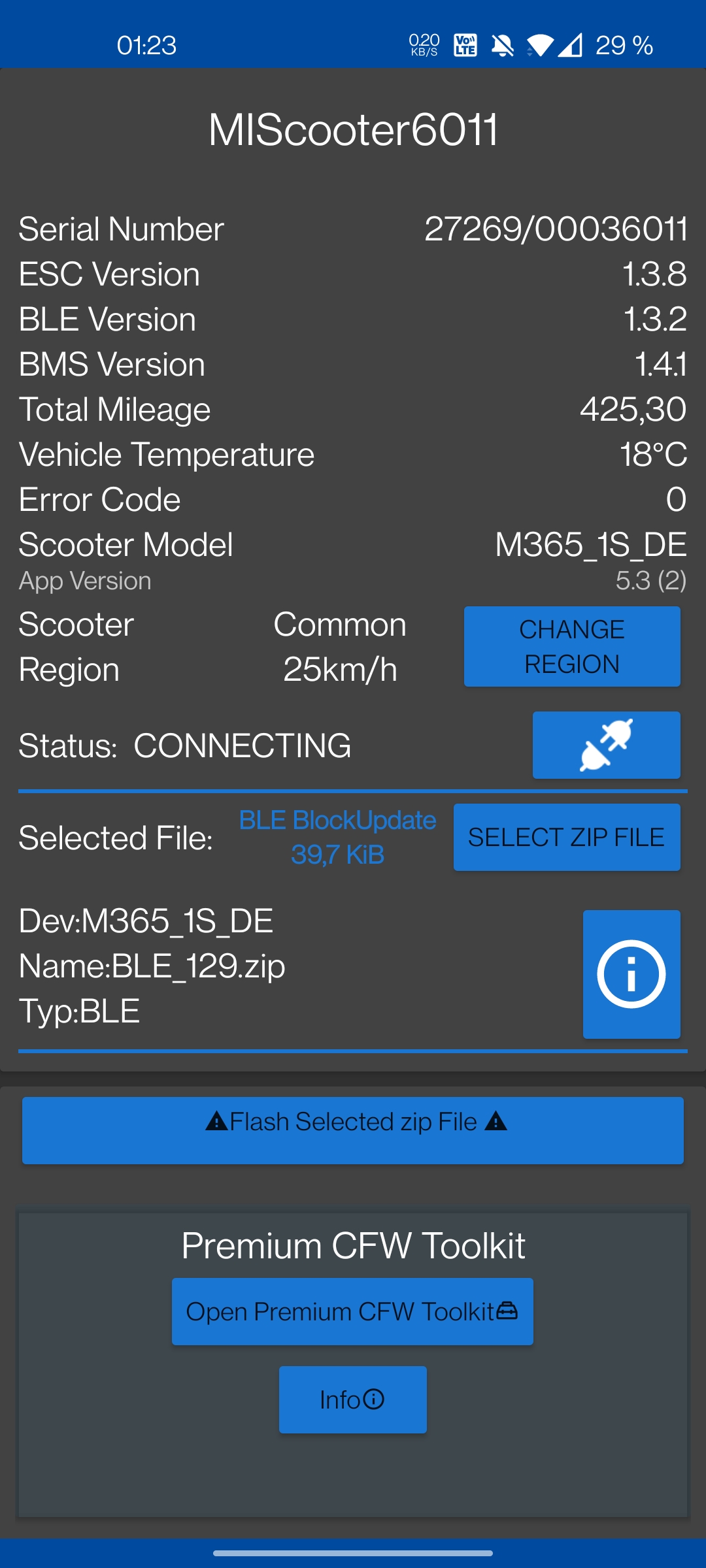Tap the plug connect/disconnect button

pyautogui.click(x=607, y=745)
